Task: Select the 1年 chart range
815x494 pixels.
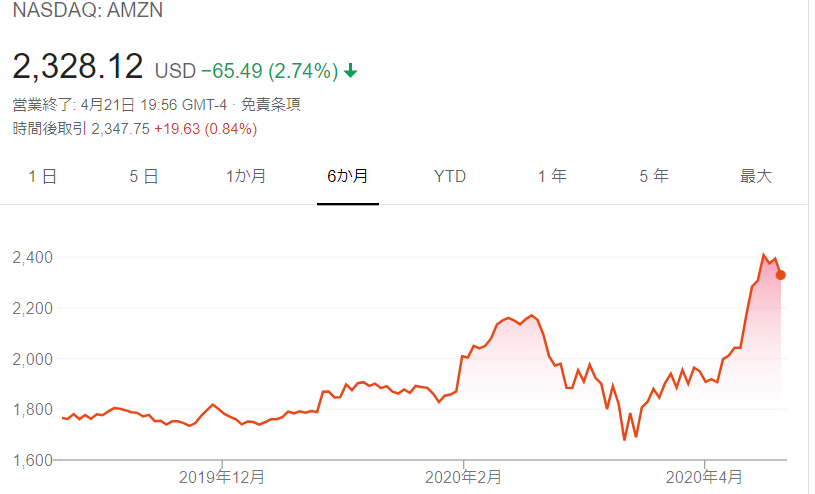Action: coord(552,176)
